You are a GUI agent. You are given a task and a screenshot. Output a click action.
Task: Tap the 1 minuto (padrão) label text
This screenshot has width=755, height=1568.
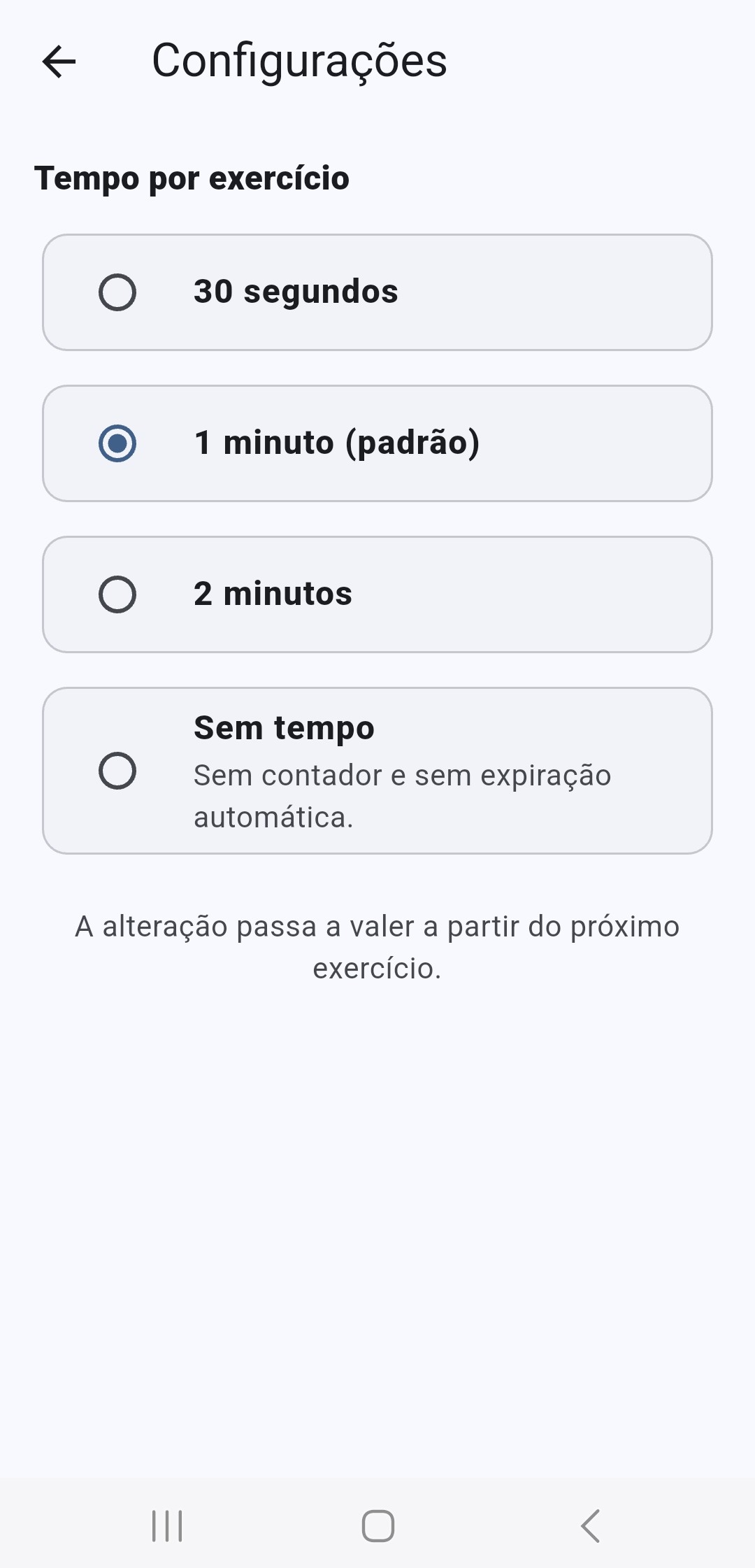click(x=338, y=443)
